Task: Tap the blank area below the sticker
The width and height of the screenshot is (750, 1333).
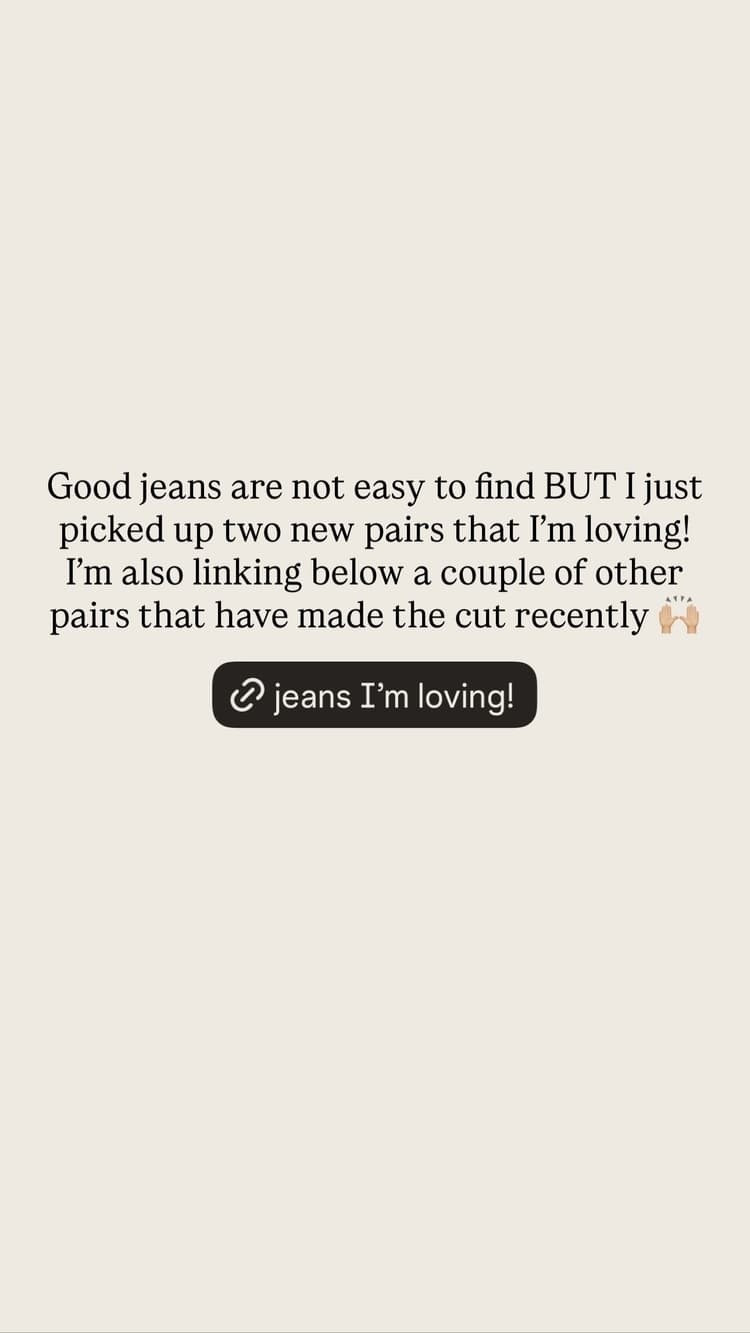Action: point(375,950)
